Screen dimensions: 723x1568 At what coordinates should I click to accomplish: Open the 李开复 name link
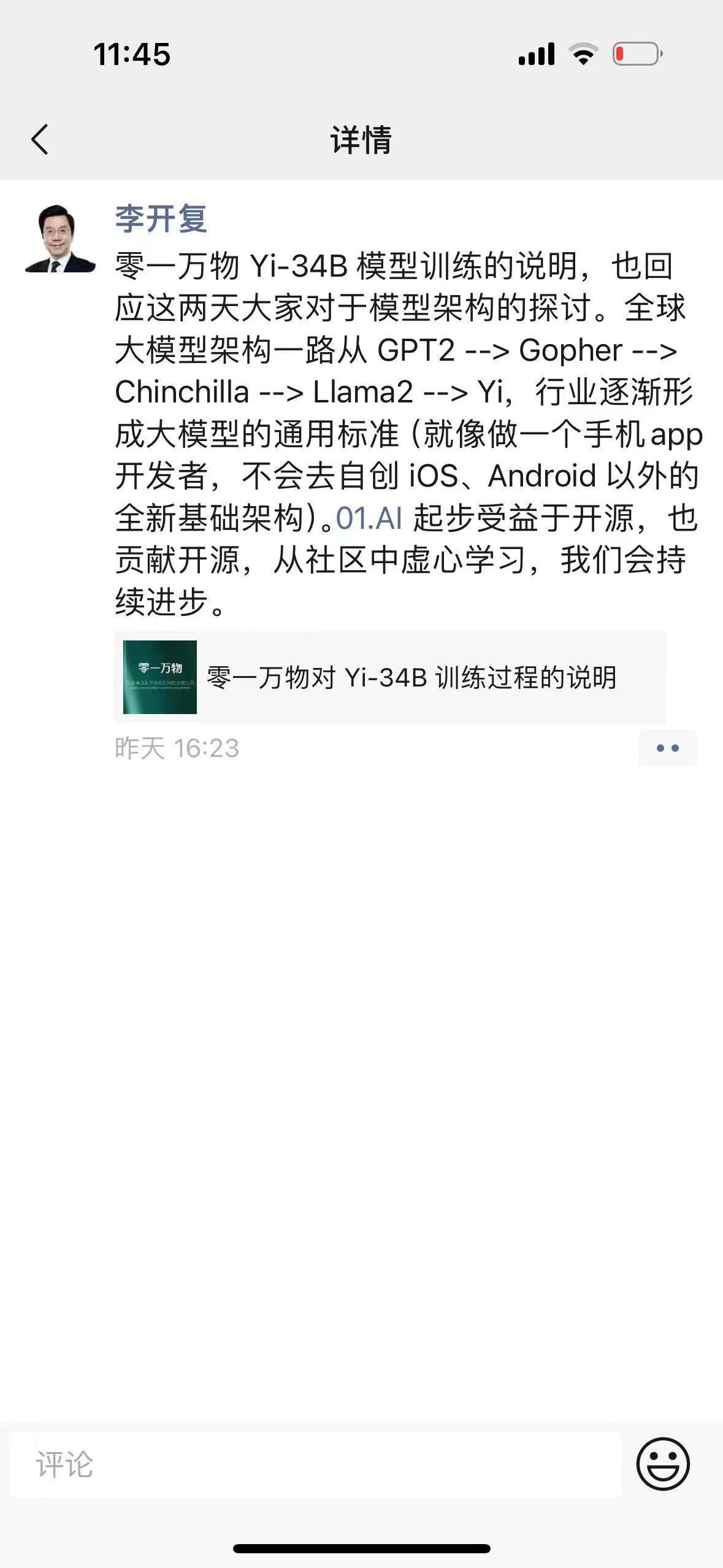161,218
